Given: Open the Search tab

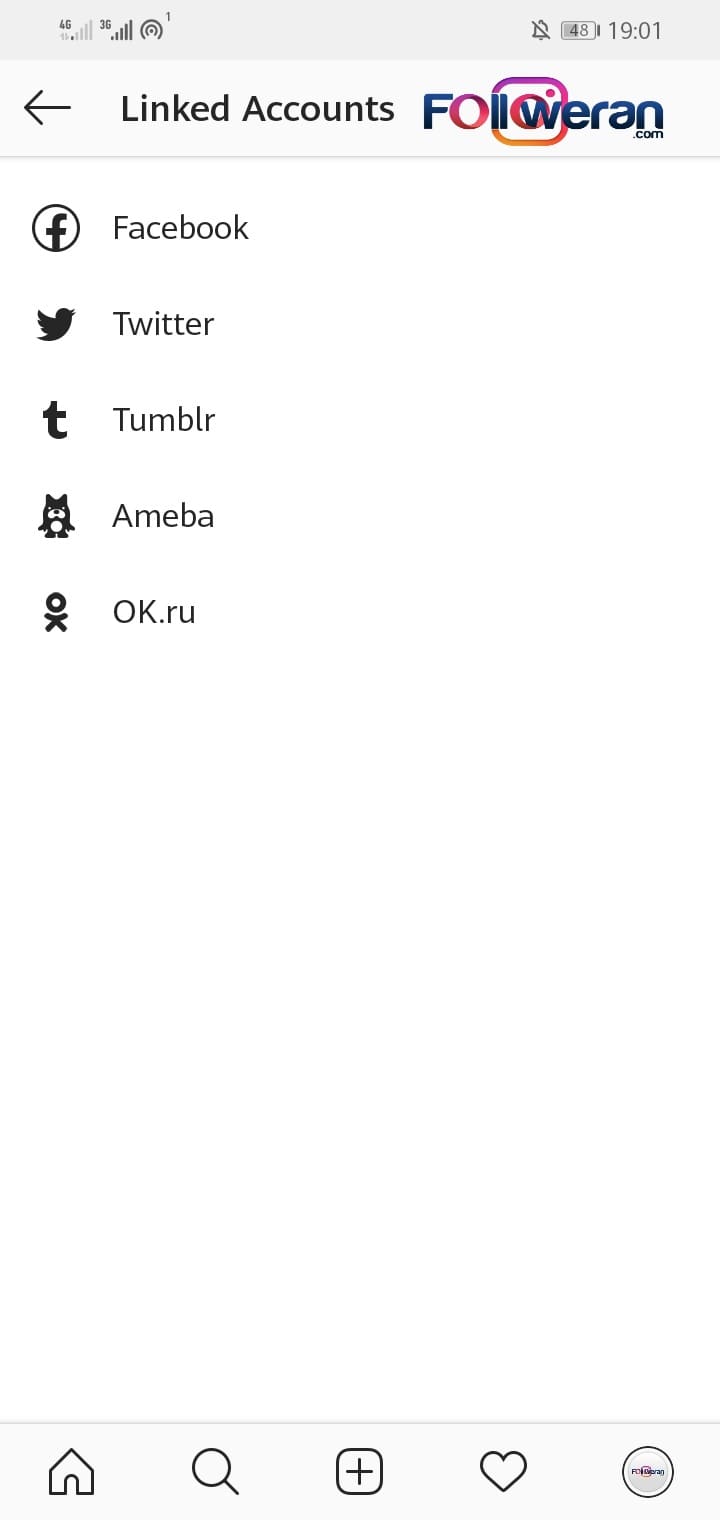Looking at the screenshot, I should [x=215, y=1472].
